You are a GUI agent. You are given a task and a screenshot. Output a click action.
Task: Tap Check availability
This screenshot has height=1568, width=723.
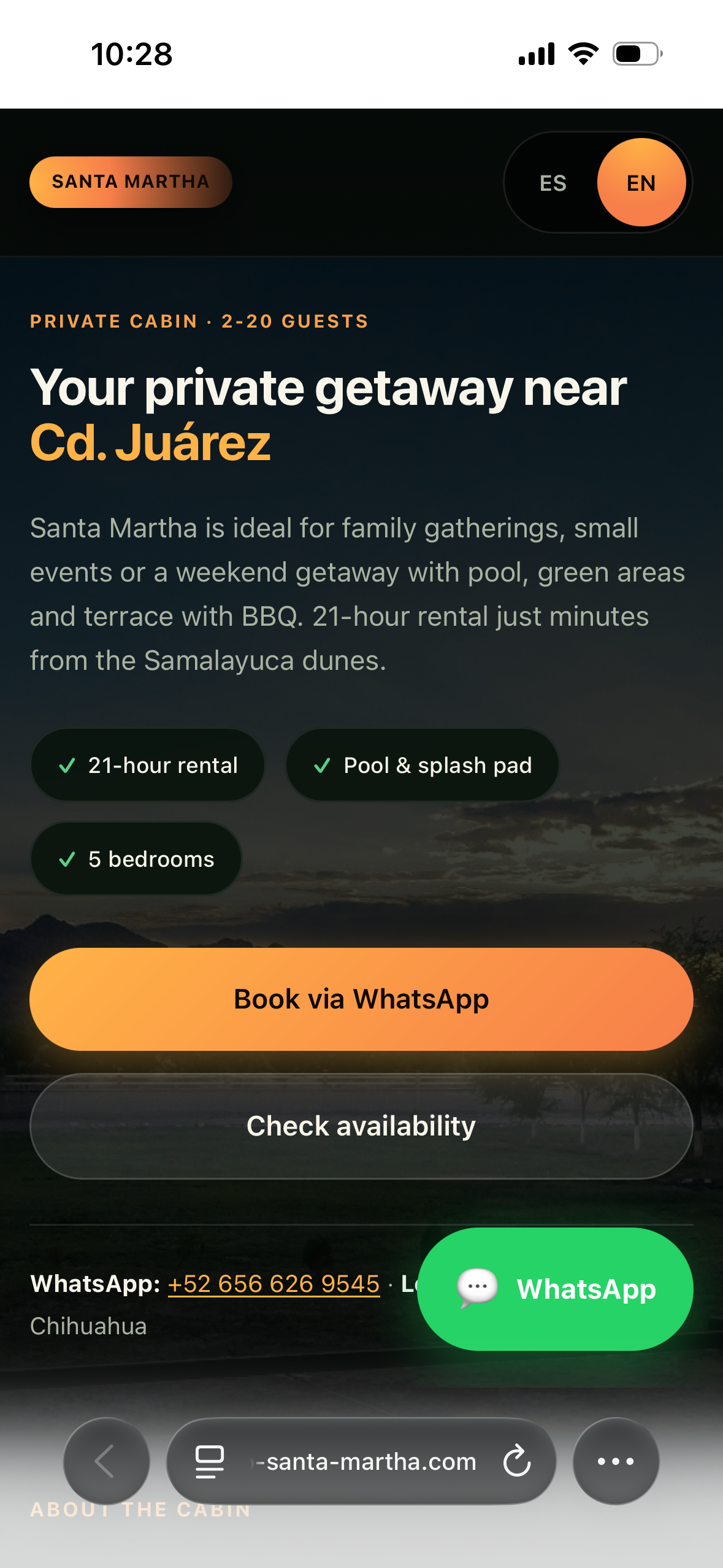click(x=361, y=1126)
